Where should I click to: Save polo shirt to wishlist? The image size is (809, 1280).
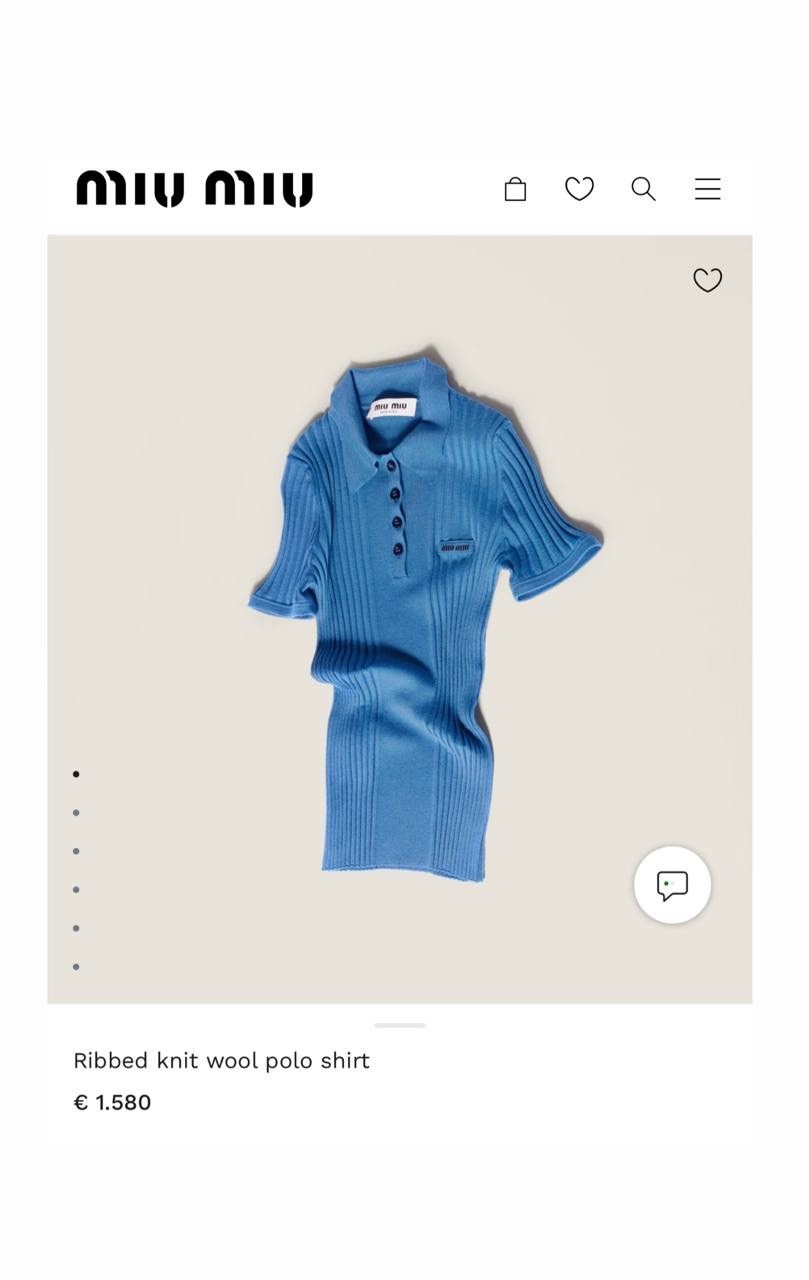(x=707, y=280)
